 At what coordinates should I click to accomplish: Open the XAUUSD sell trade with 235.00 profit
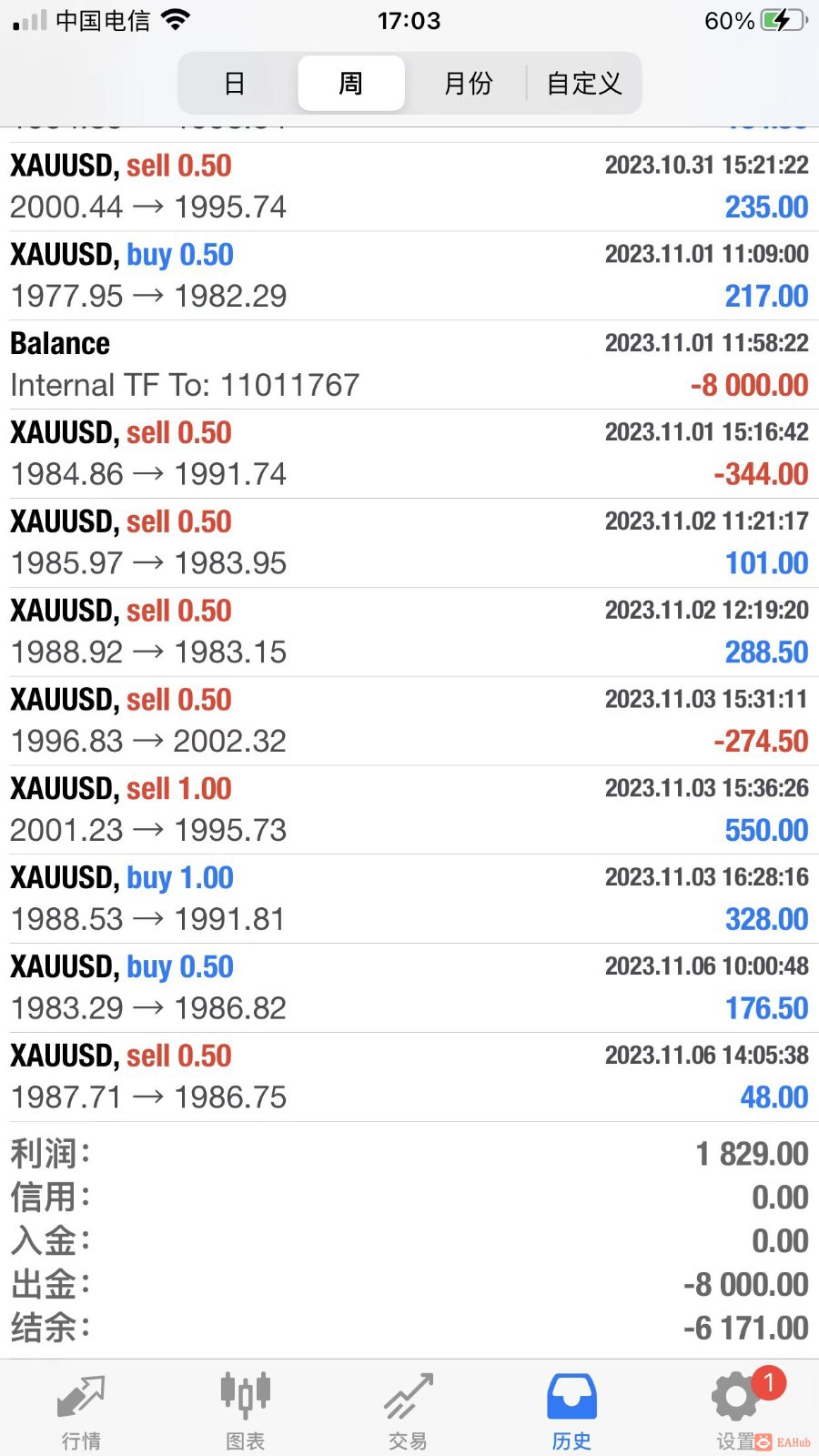[409, 187]
